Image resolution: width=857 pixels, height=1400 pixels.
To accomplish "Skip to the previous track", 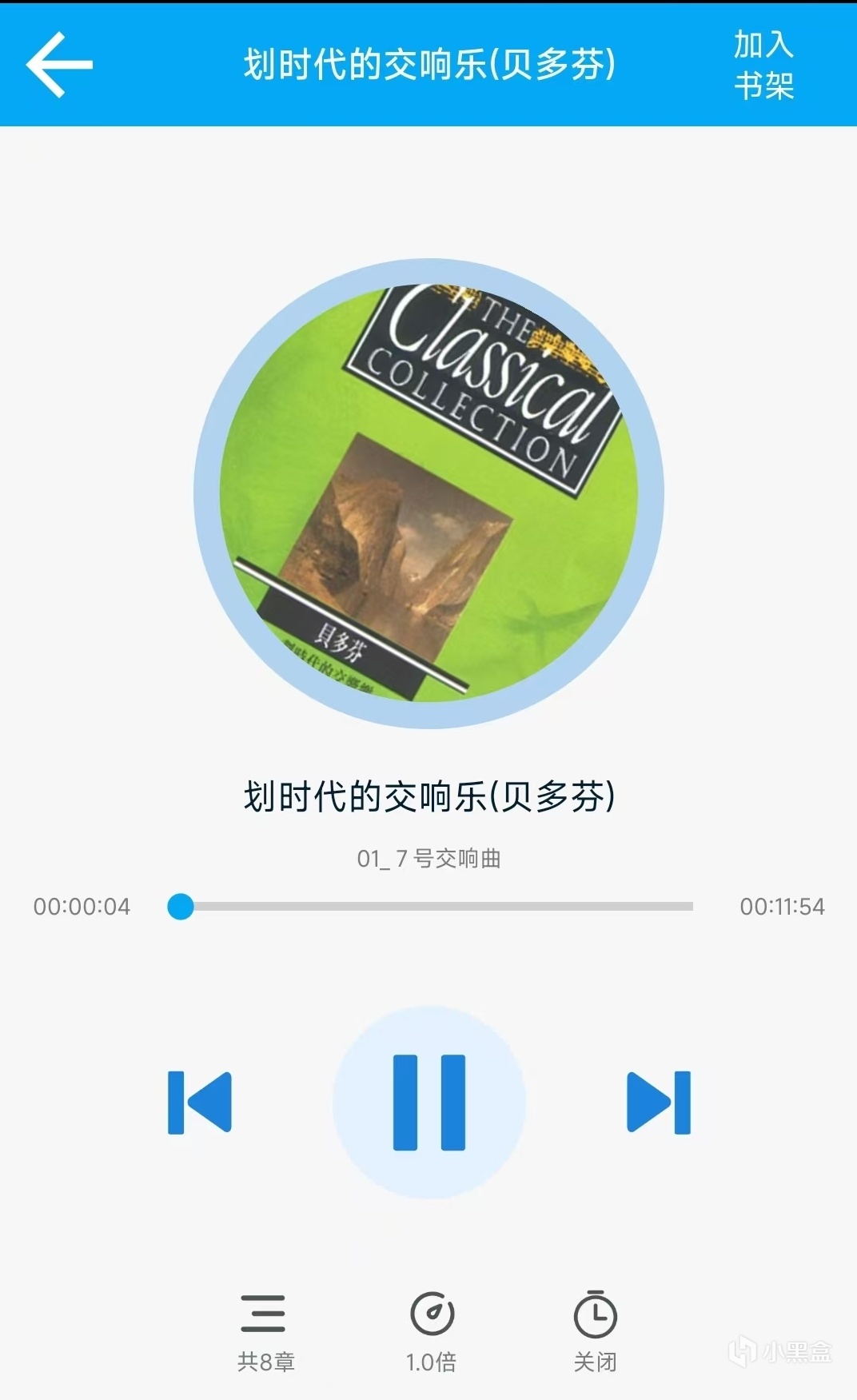I will (200, 1102).
